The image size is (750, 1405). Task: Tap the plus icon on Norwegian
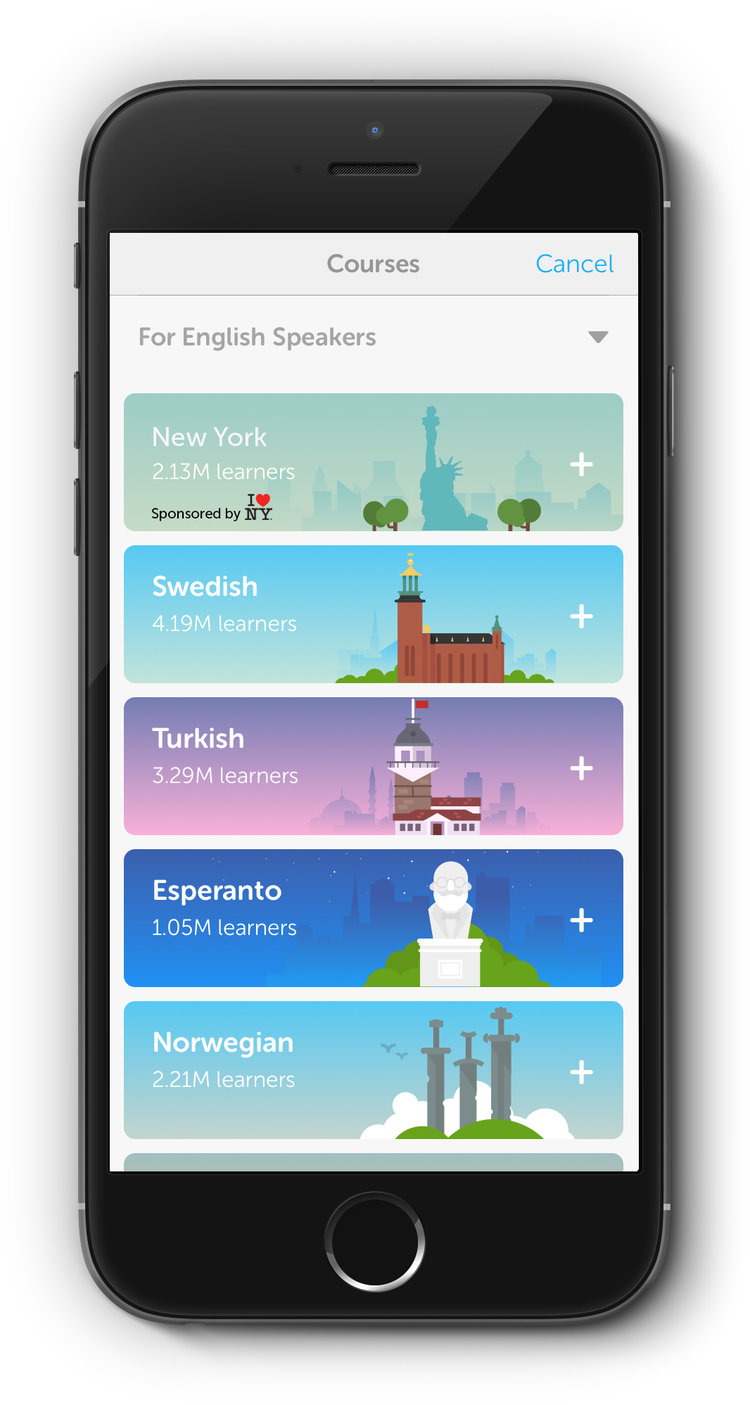[x=581, y=1072]
